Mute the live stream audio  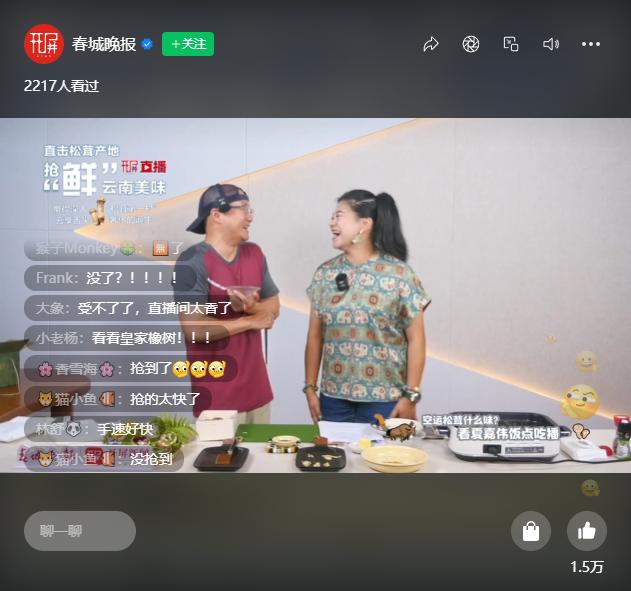(x=551, y=44)
